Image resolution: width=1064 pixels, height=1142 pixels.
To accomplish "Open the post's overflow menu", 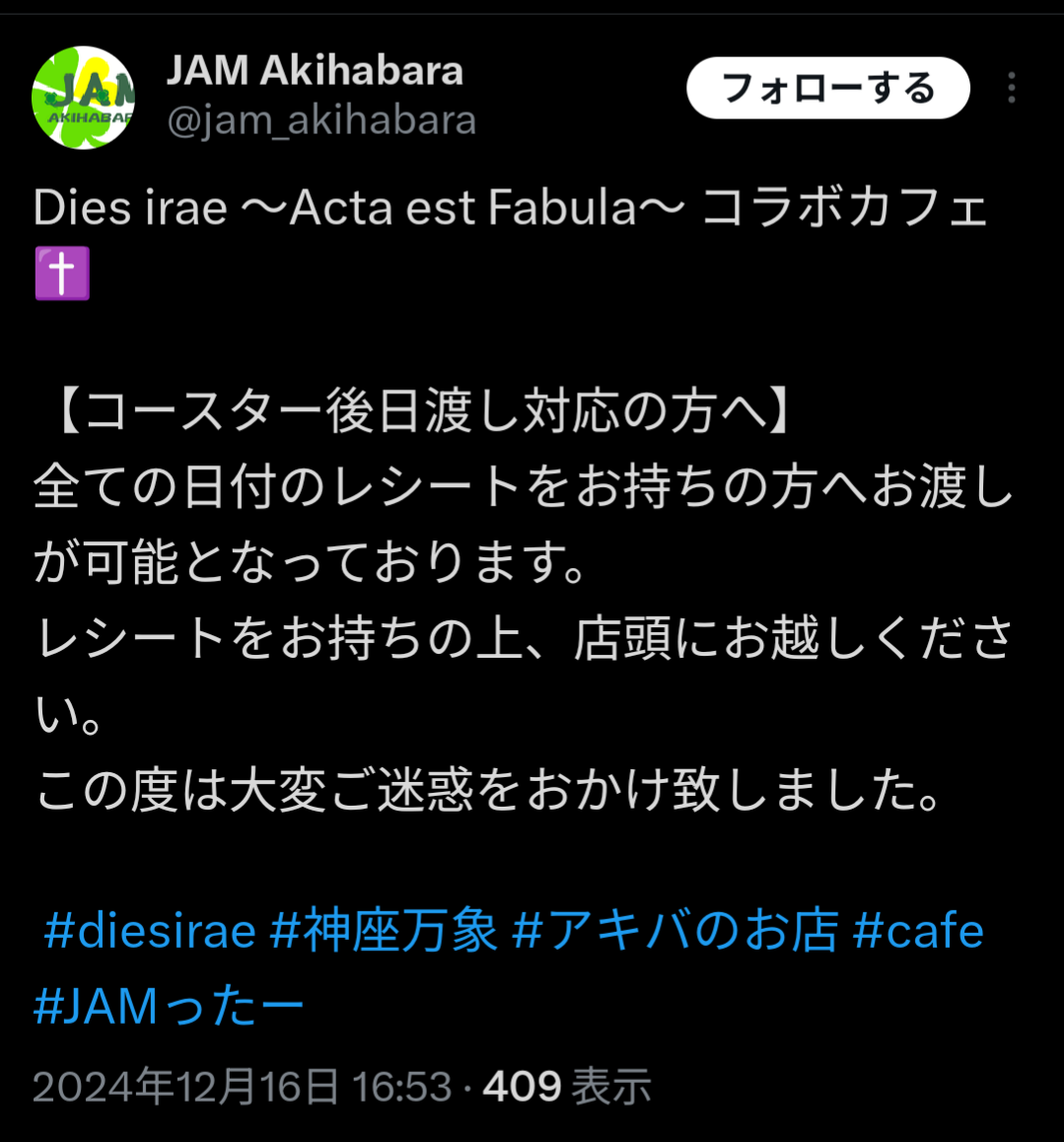I will click(x=1011, y=89).
